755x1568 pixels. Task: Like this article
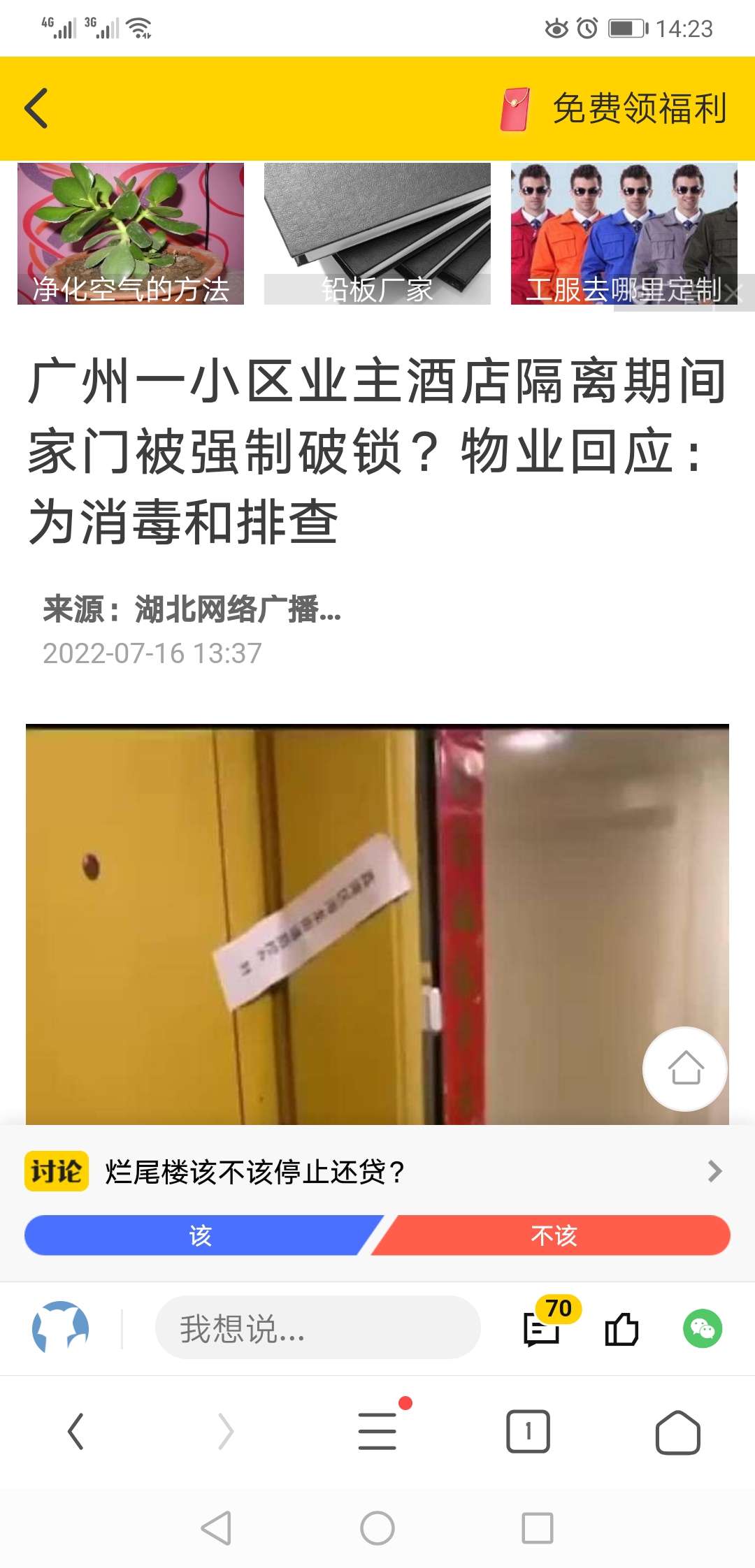click(x=621, y=1328)
